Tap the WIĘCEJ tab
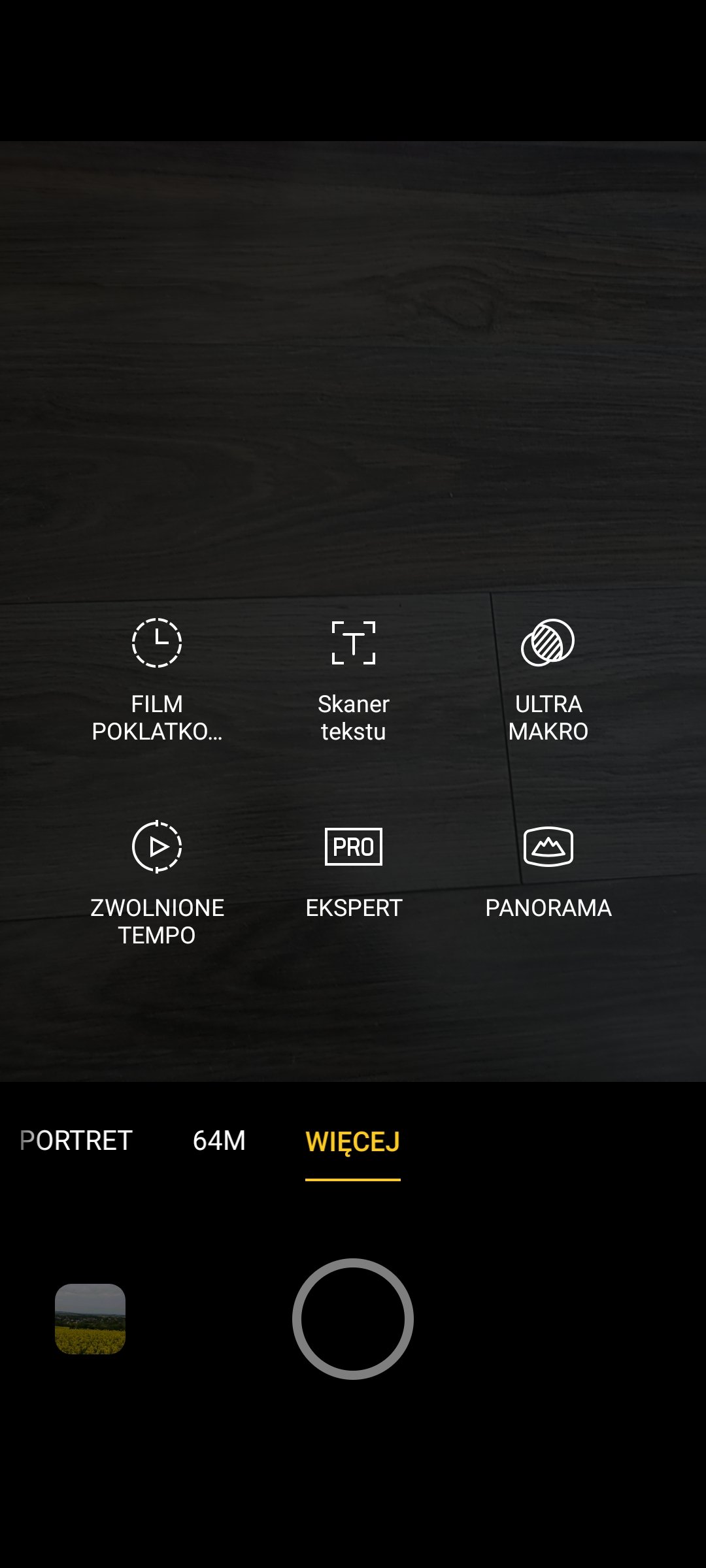The image size is (706, 1568). (352, 1142)
